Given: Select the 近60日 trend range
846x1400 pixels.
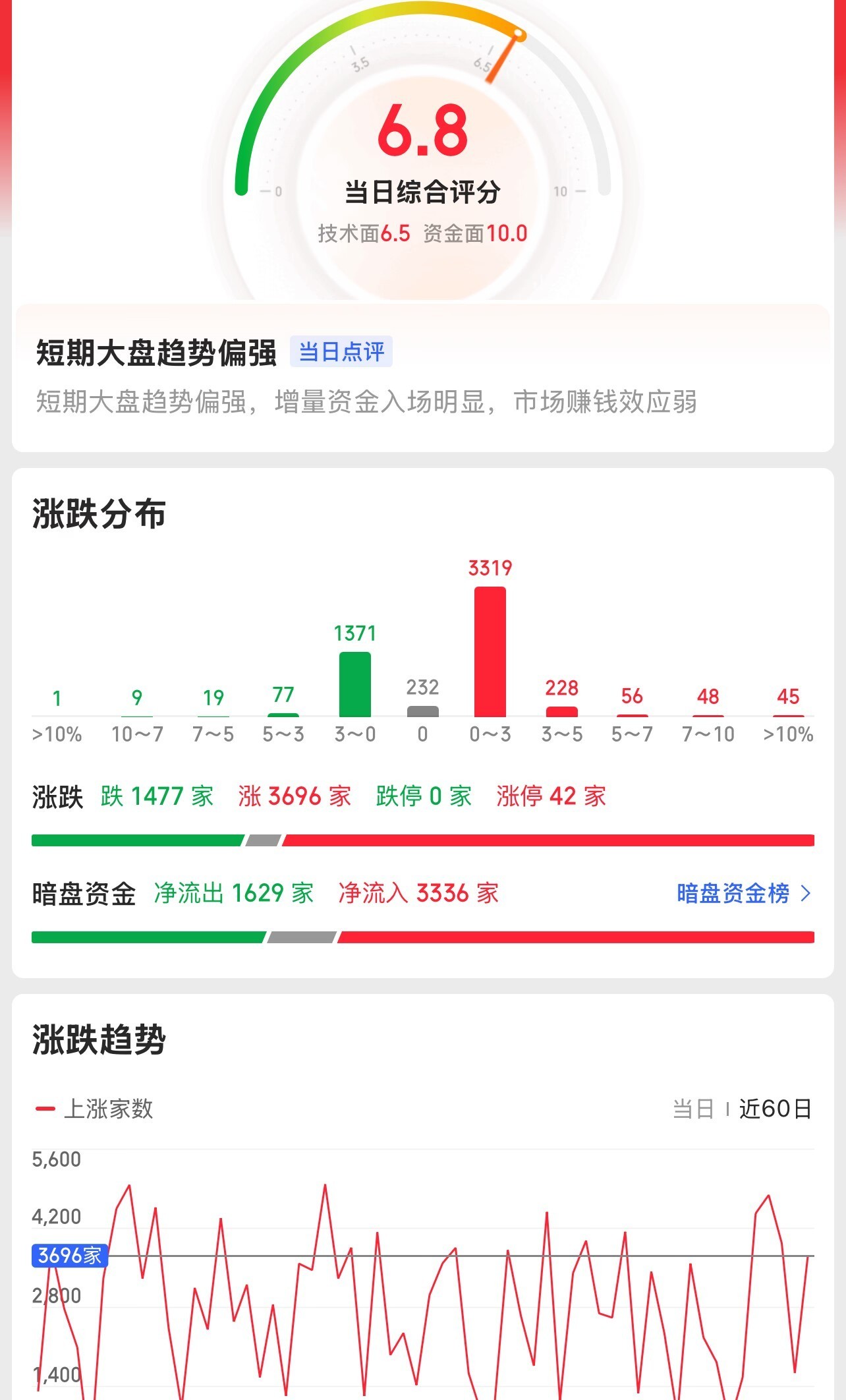Looking at the screenshot, I should [x=775, y=1109].
